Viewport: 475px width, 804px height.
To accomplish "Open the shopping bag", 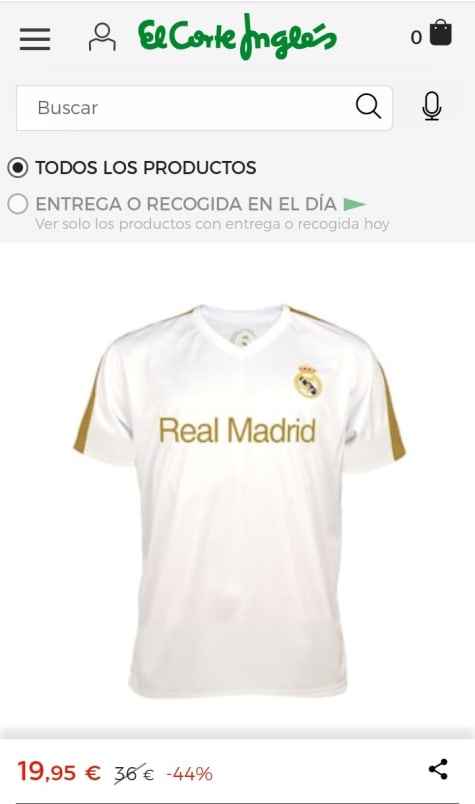I will click(441, 33).
